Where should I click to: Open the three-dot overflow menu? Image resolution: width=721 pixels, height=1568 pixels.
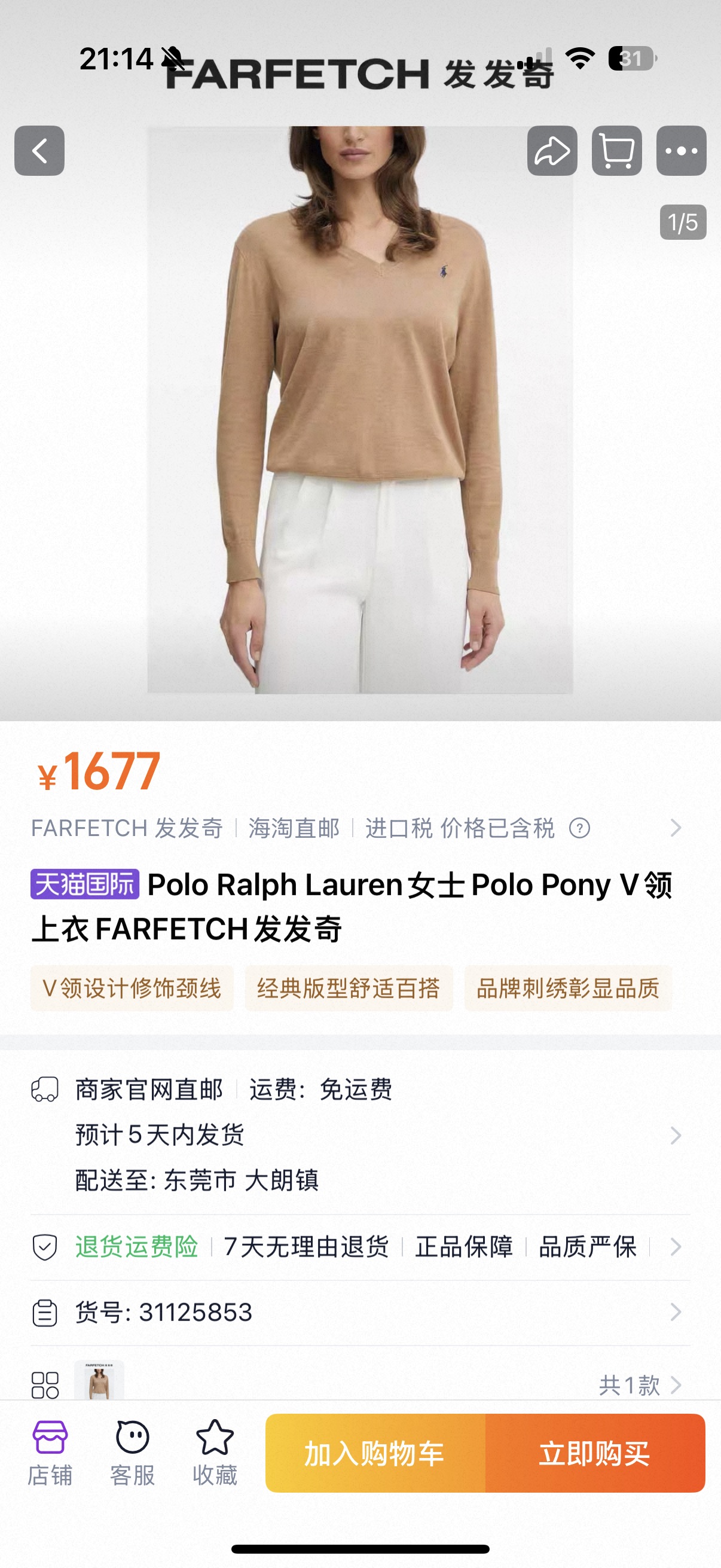(x=681, y=151)
